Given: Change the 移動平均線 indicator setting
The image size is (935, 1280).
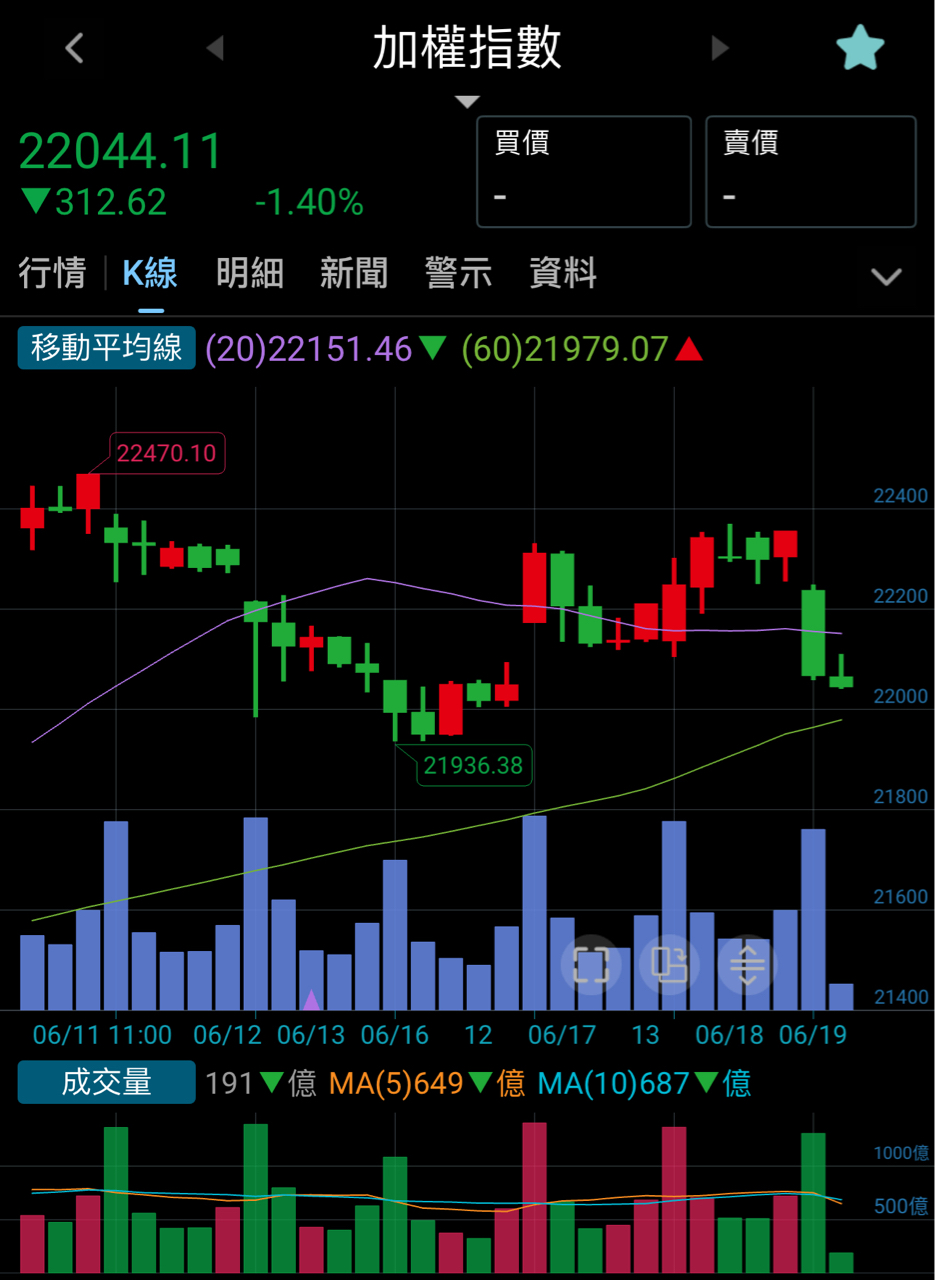Looking at the screenshot, I should [106, 348].
